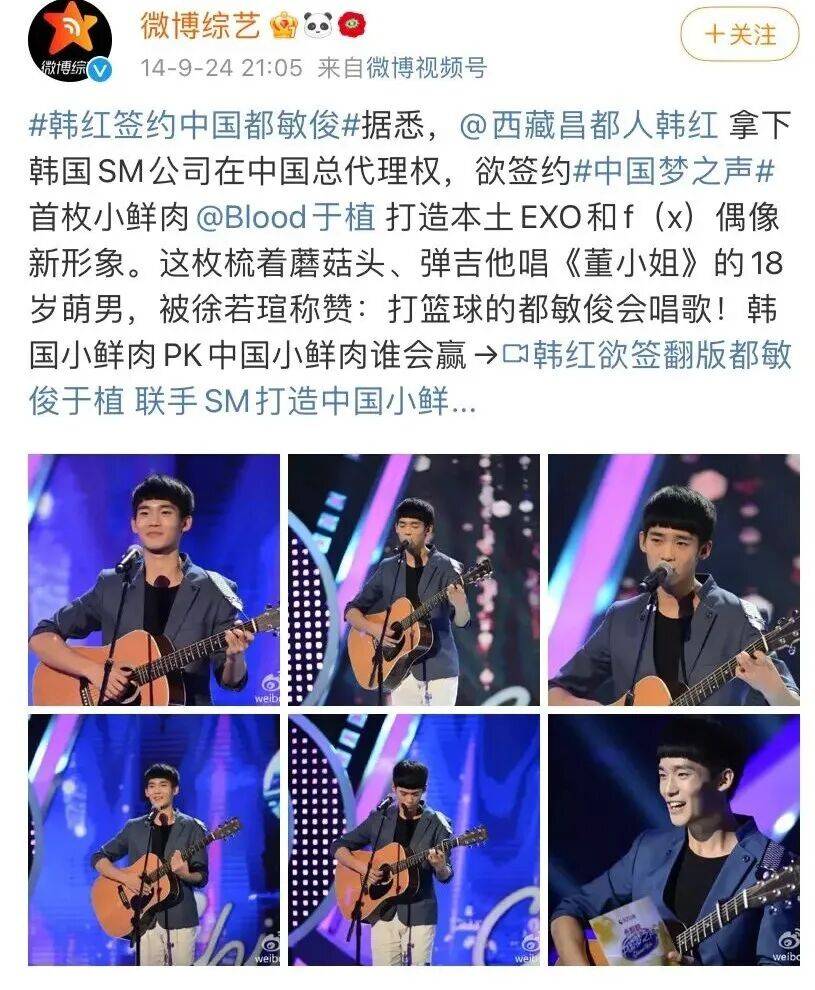Enlarge the photo of him laughing with a booklet
The width and height of the screenshot is (815, 990).
[x=673, y=840]
